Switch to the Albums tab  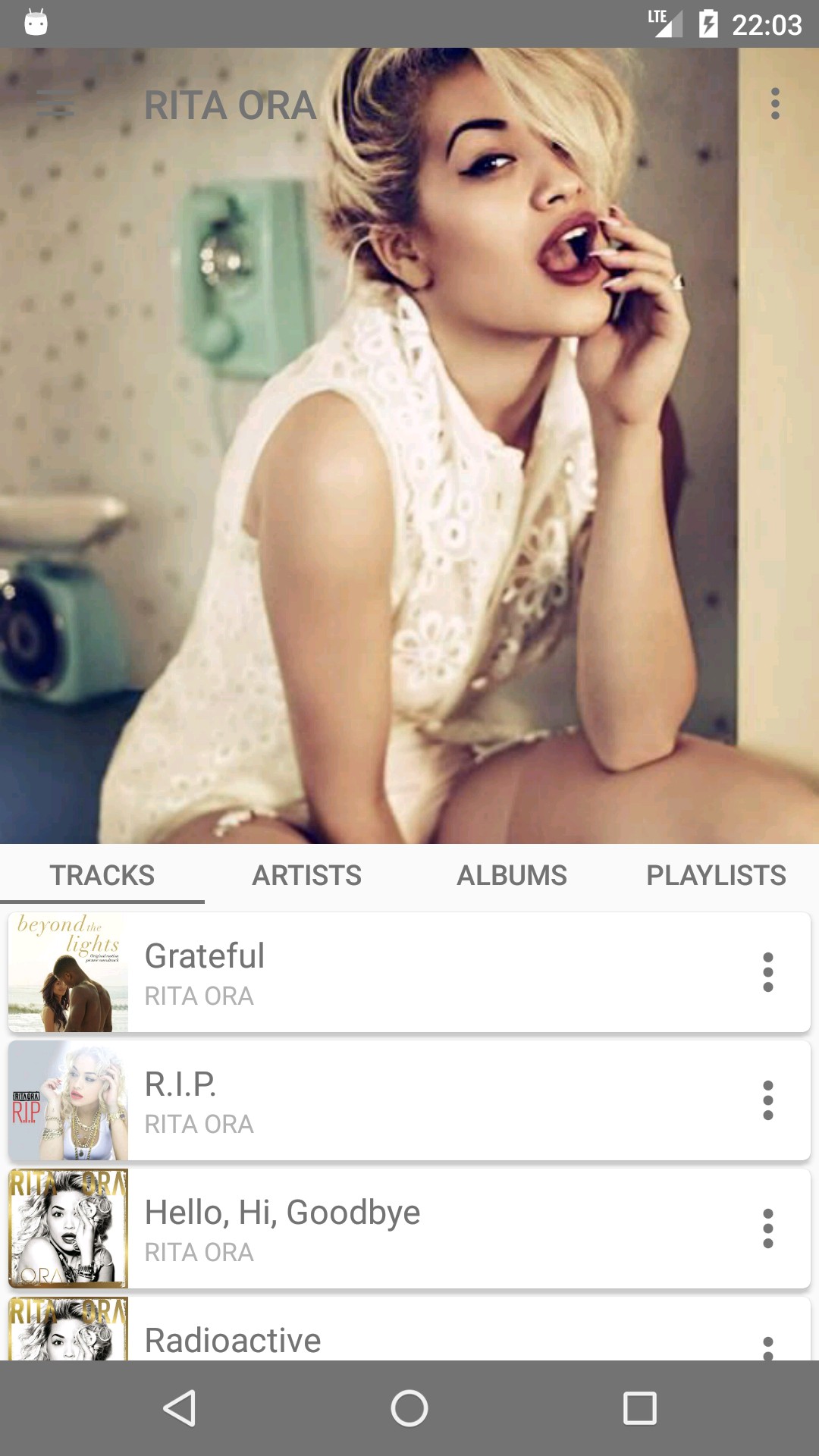[511, 875]
